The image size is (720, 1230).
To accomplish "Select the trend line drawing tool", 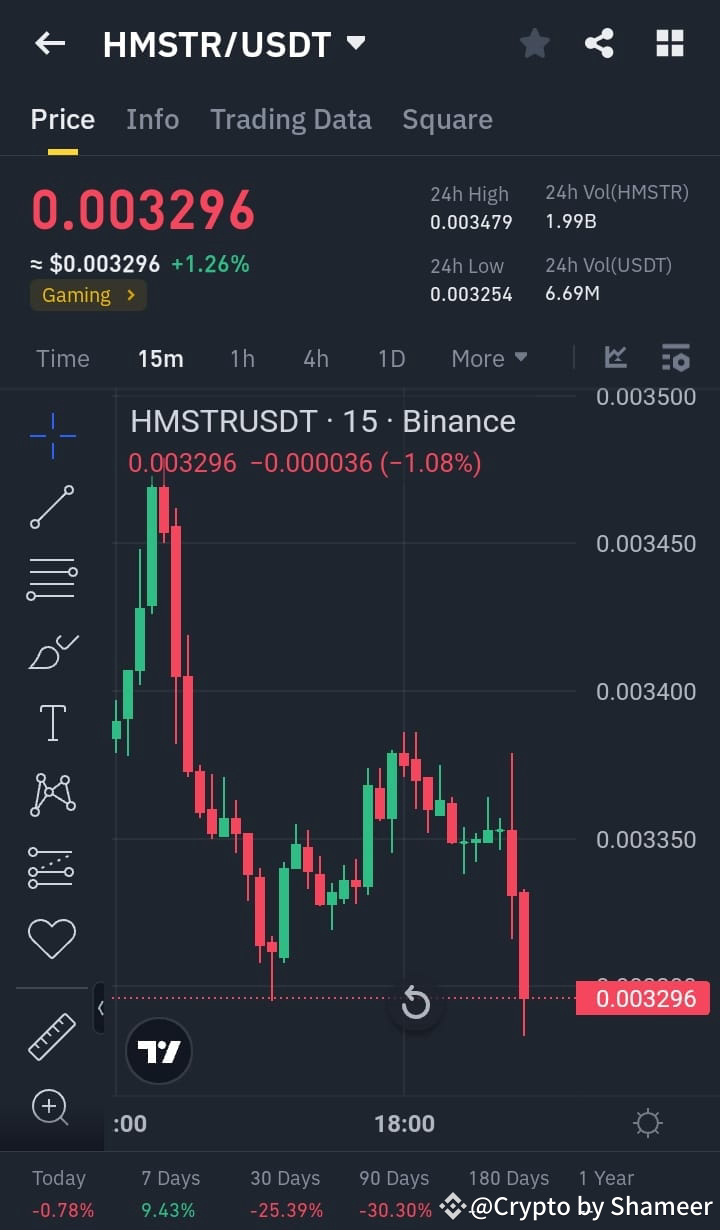I will [52, 508].
